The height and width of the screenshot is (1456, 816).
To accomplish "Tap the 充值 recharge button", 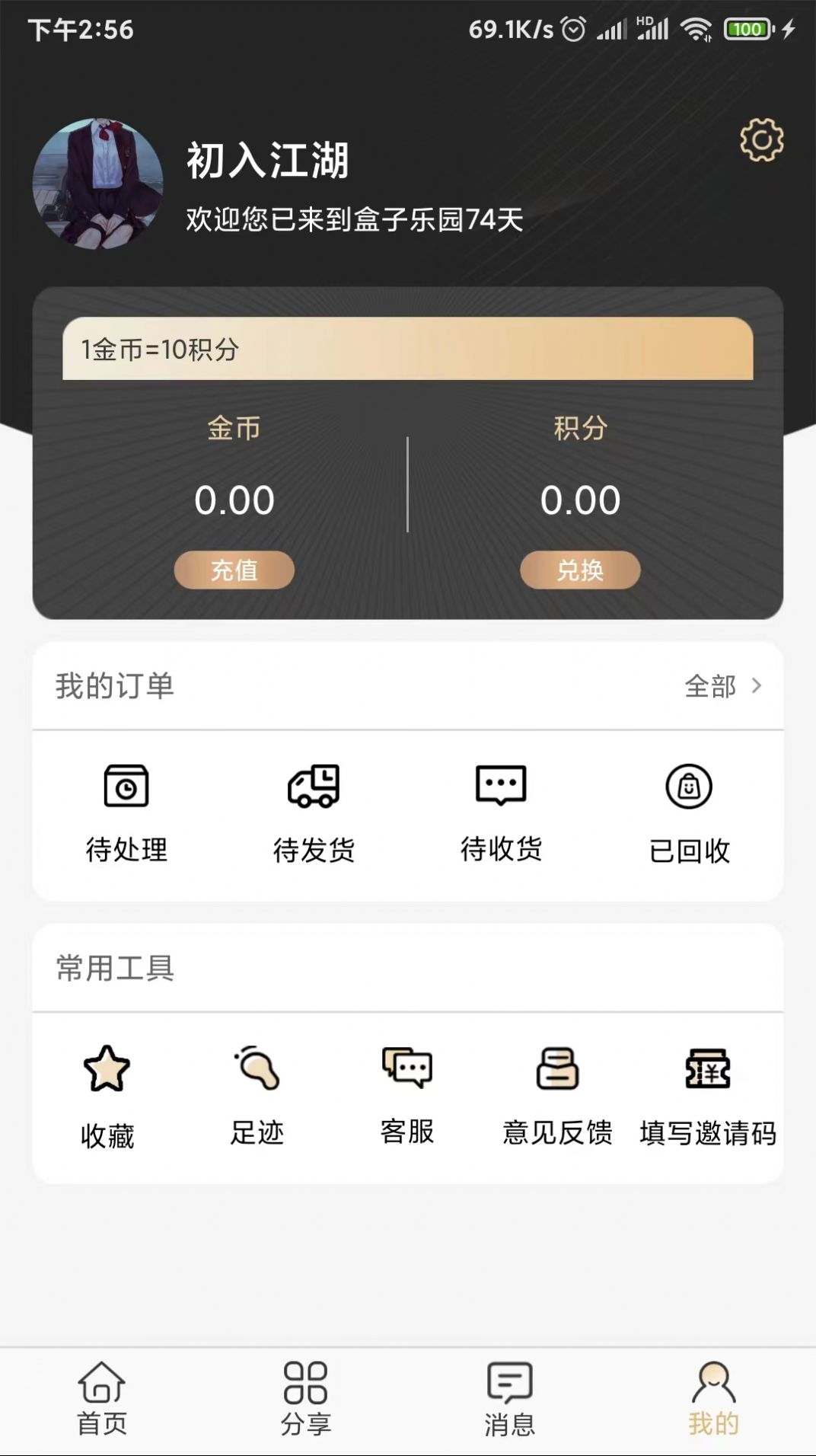I will click(x=233, y=570).
